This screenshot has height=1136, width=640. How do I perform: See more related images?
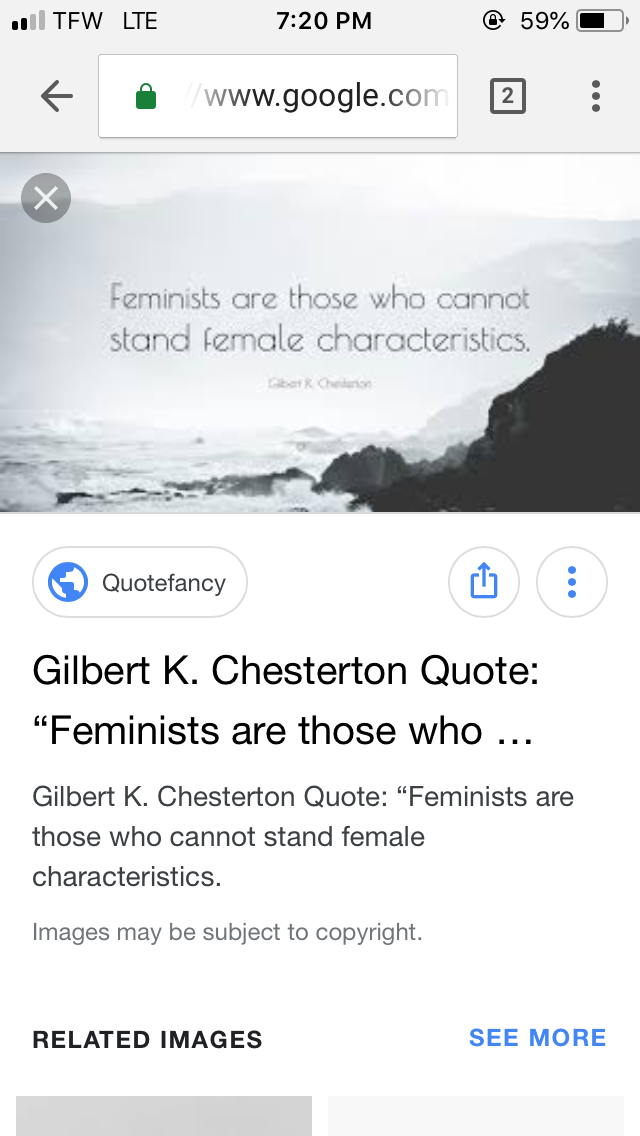[537, 1038]
